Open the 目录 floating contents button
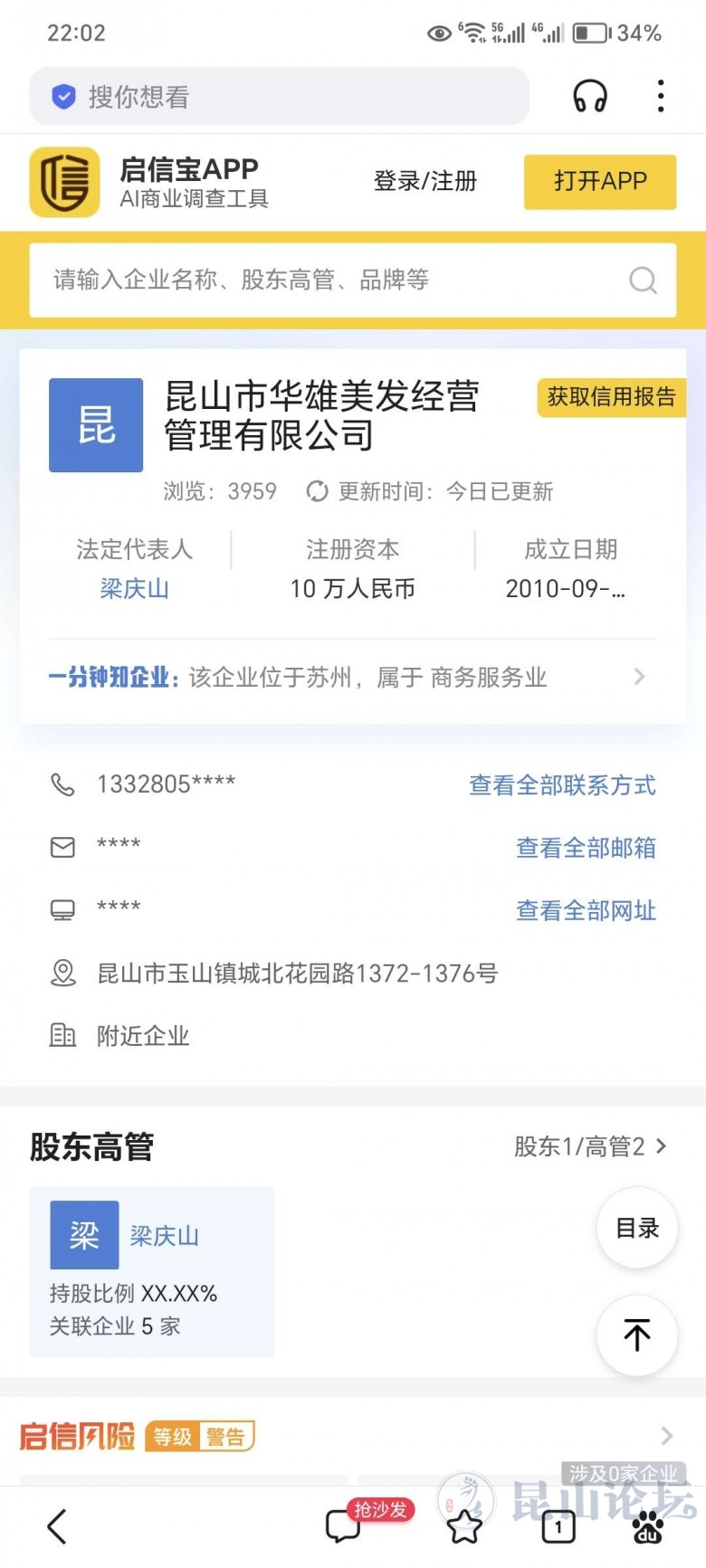The width and height of the screenshot is (706, 1568). (x=637, y=1228)
